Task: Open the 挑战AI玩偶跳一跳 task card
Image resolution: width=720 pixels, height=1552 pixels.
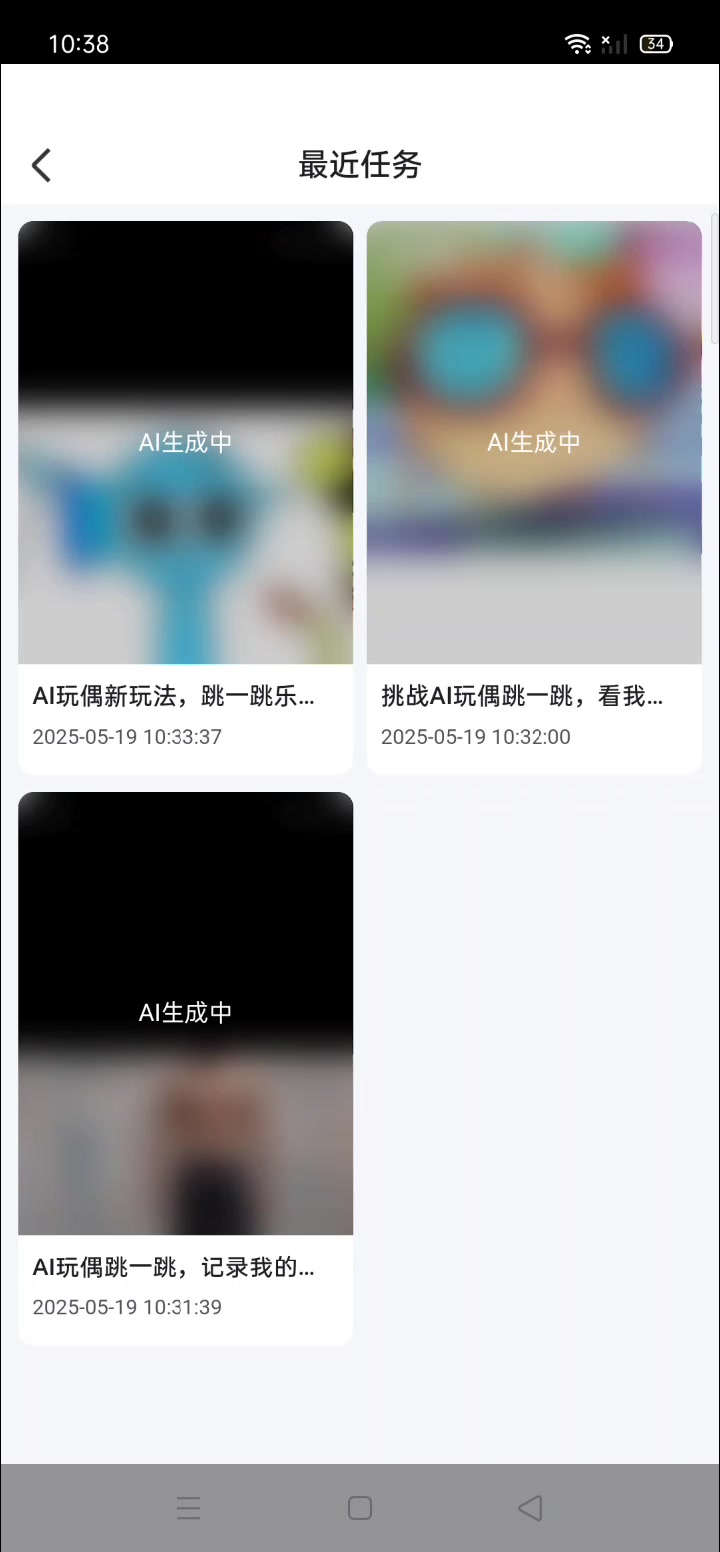Action: pos(534,497)
